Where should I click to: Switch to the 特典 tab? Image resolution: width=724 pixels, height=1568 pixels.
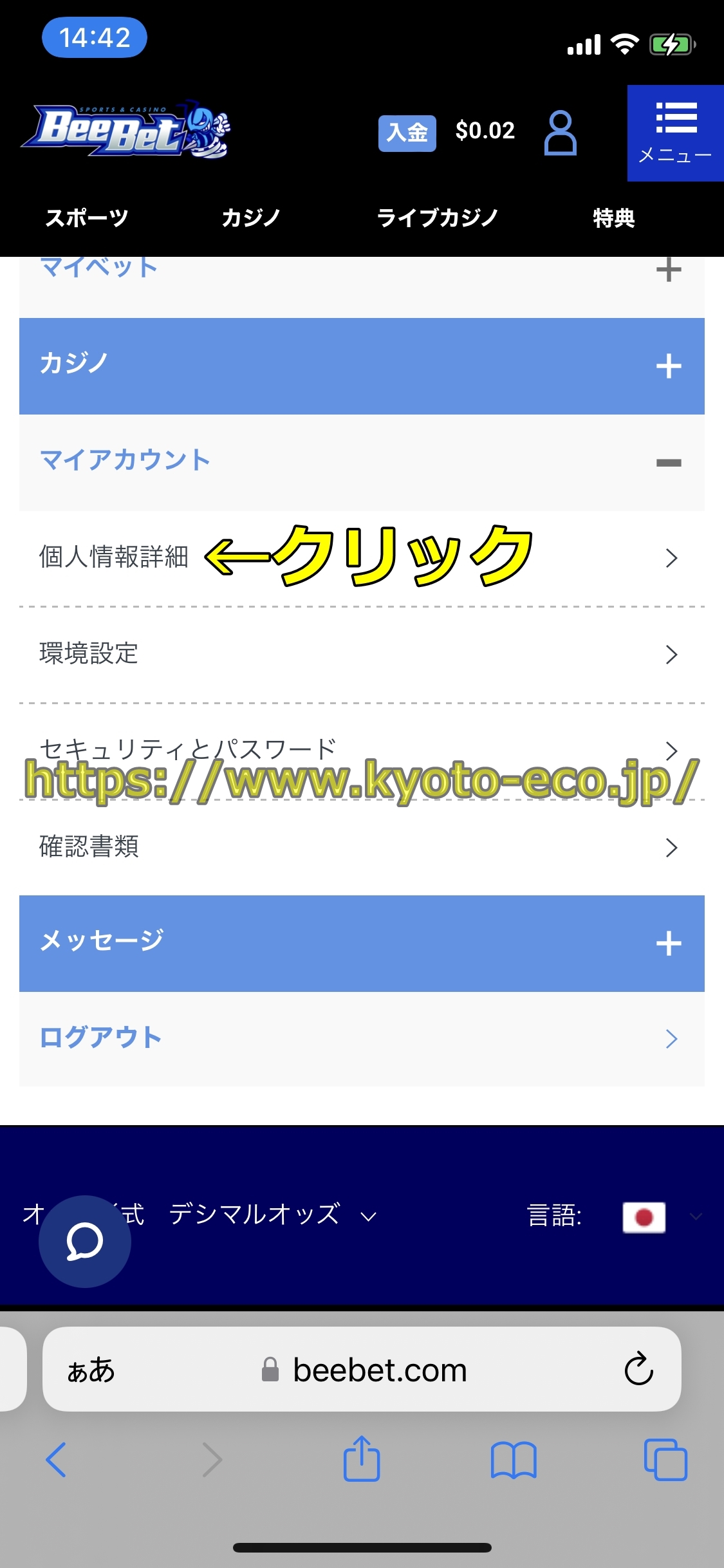pyautogui.click(x=613, y=218)
